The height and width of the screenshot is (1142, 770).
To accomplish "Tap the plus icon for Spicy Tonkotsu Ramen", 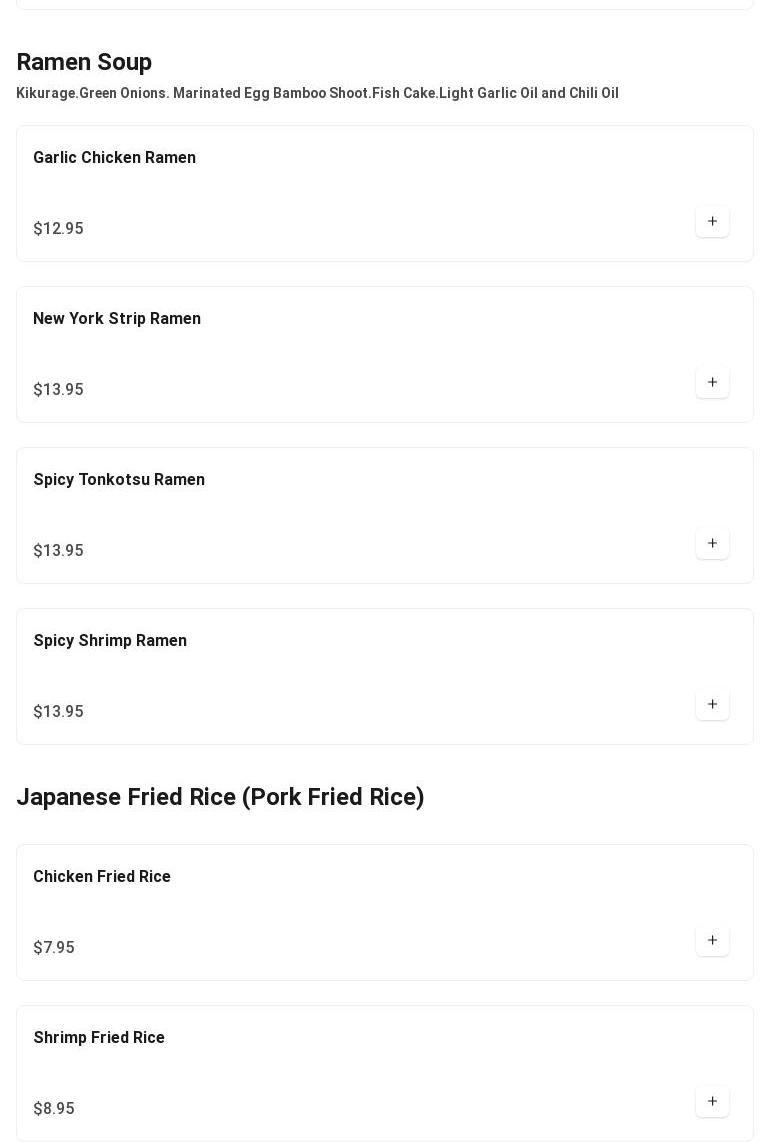I will (712, 544).
